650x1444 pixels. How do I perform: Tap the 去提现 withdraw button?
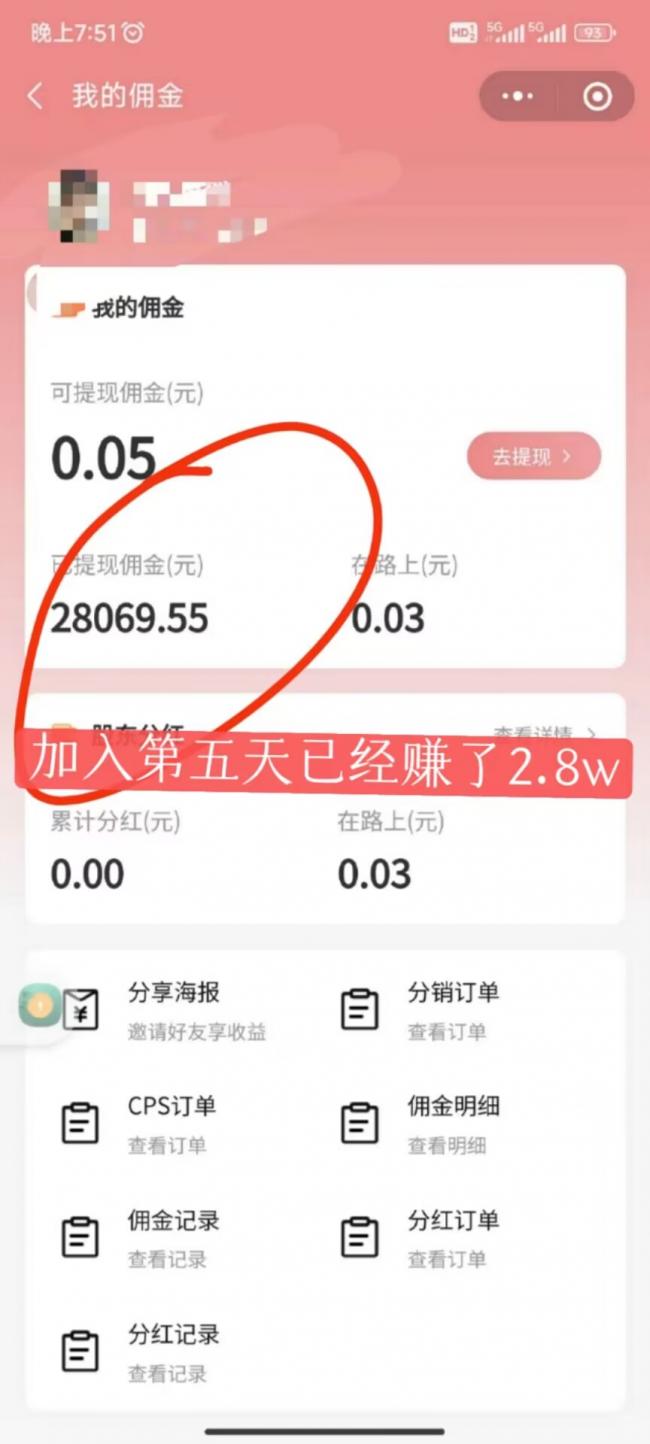(x=534, y=457)
